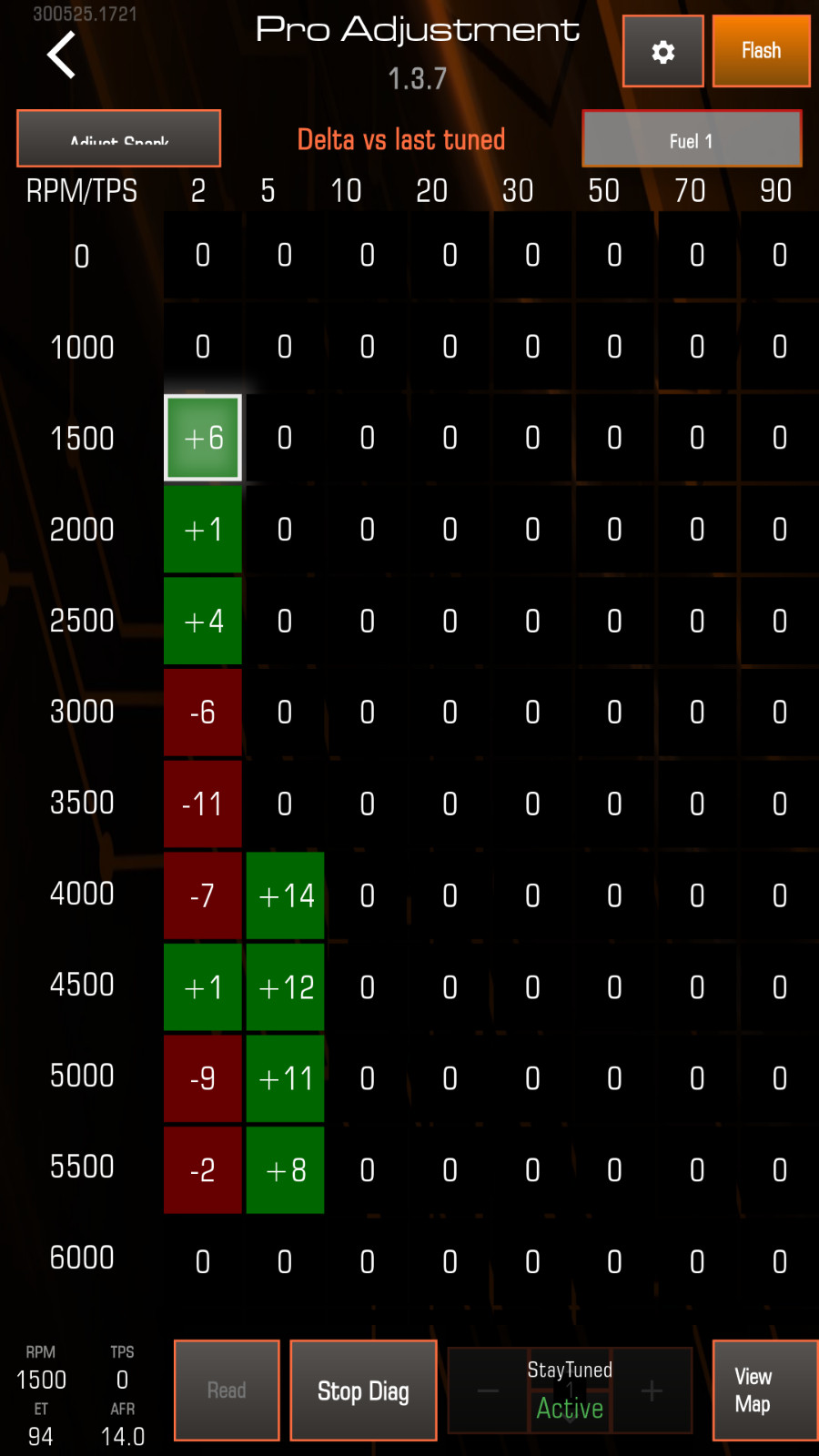Tap the Read button
This screenshot has width=819, height=1456.
tap(227, 1390)
